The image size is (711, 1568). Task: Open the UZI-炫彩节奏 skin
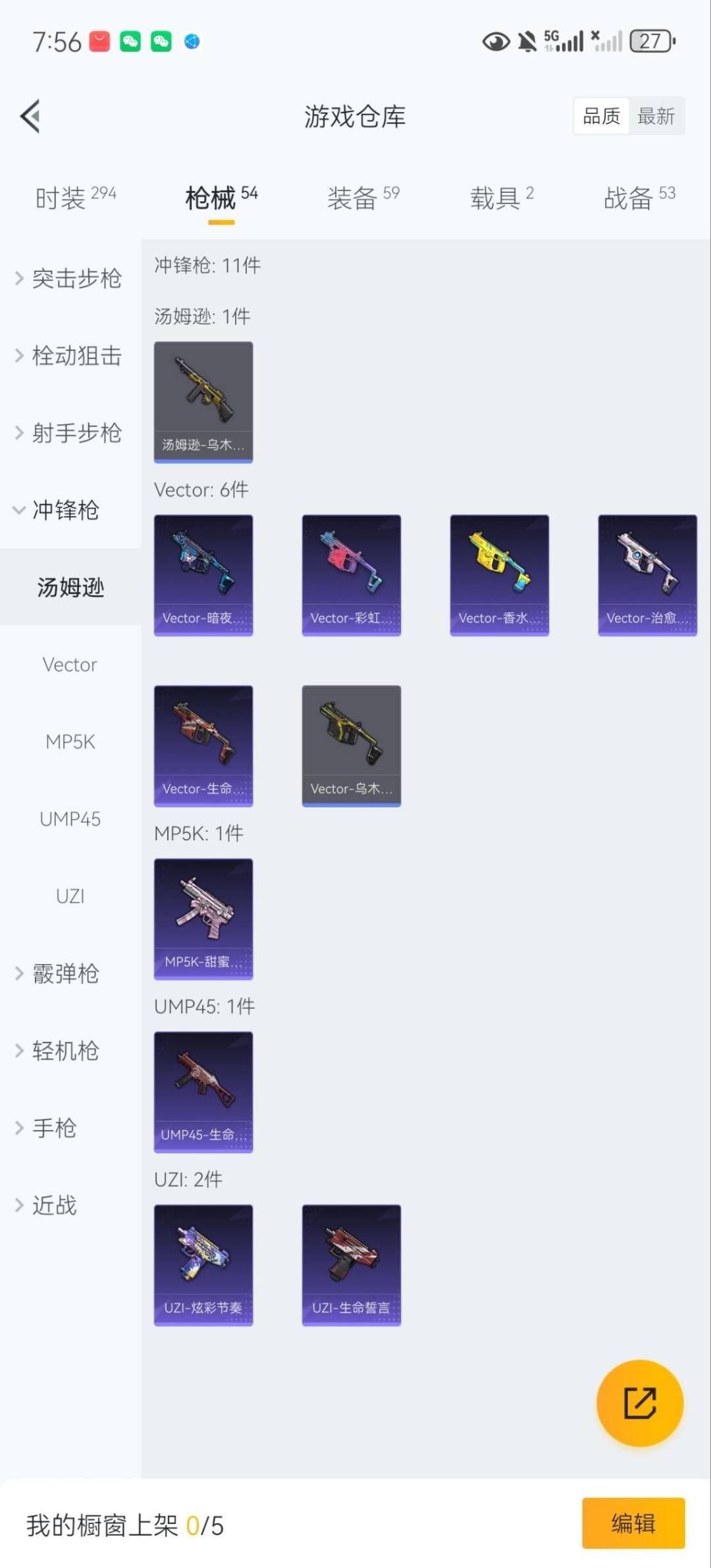203,1264
